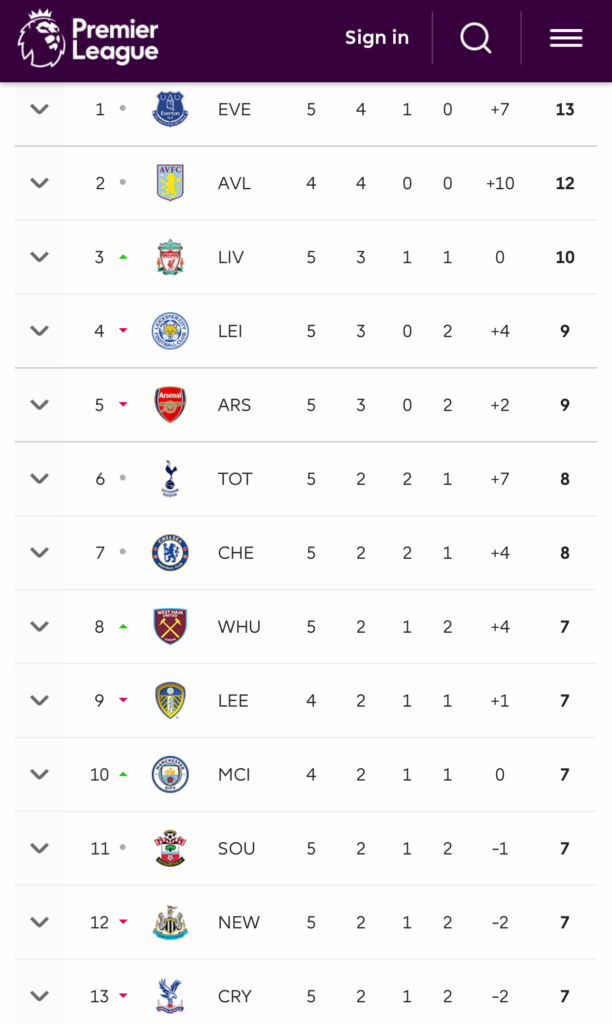Expand the MCI row details
The image size is (612, 1024).
pos(40,774)
